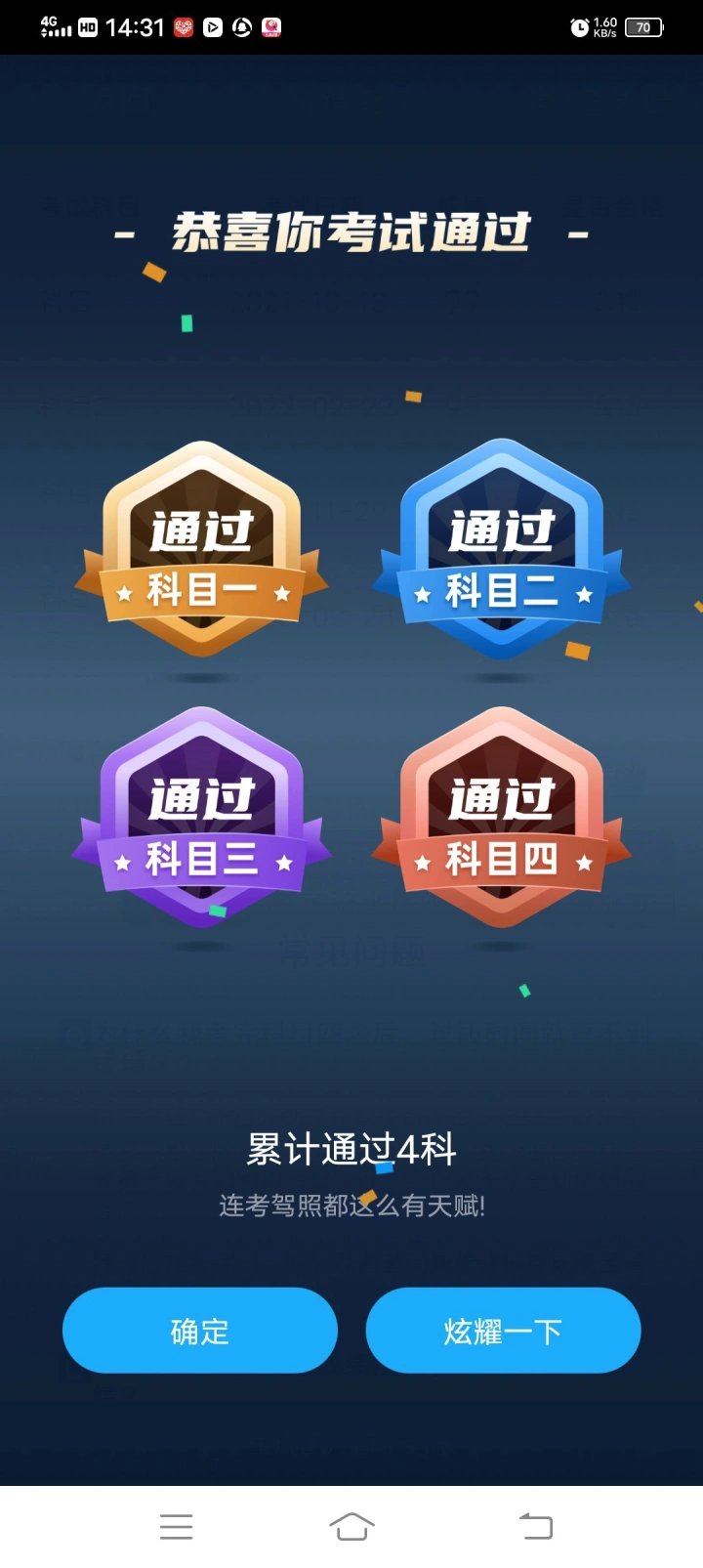703x1568 pixels.
Task: Go back using system back button
Action: 535,1526
